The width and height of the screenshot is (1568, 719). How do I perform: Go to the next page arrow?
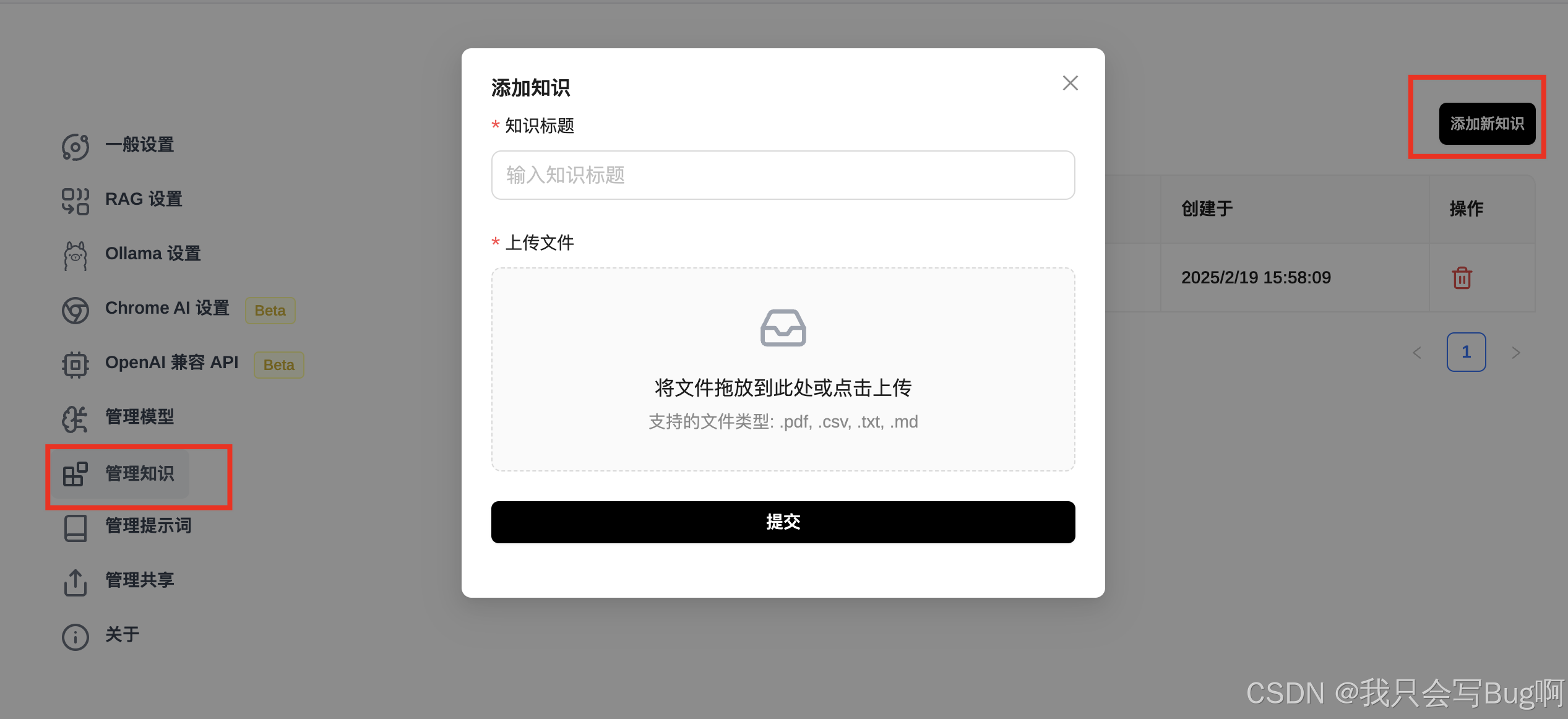coord(1515,353)
